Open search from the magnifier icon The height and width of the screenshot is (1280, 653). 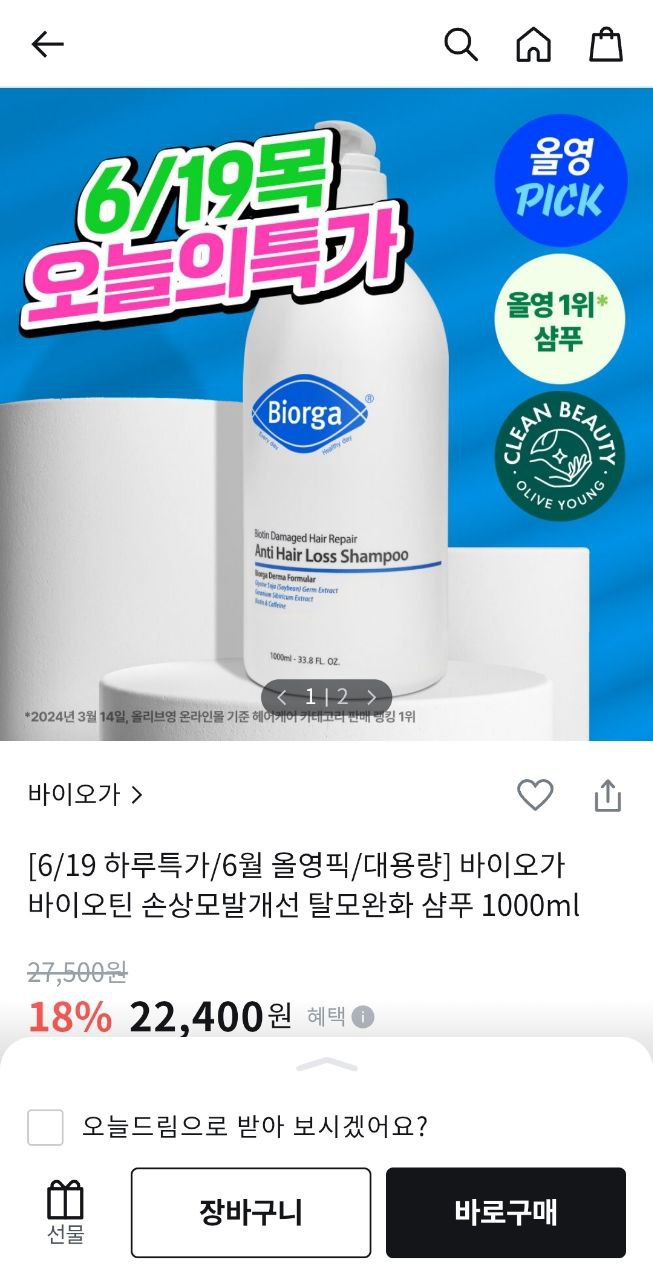460,44
